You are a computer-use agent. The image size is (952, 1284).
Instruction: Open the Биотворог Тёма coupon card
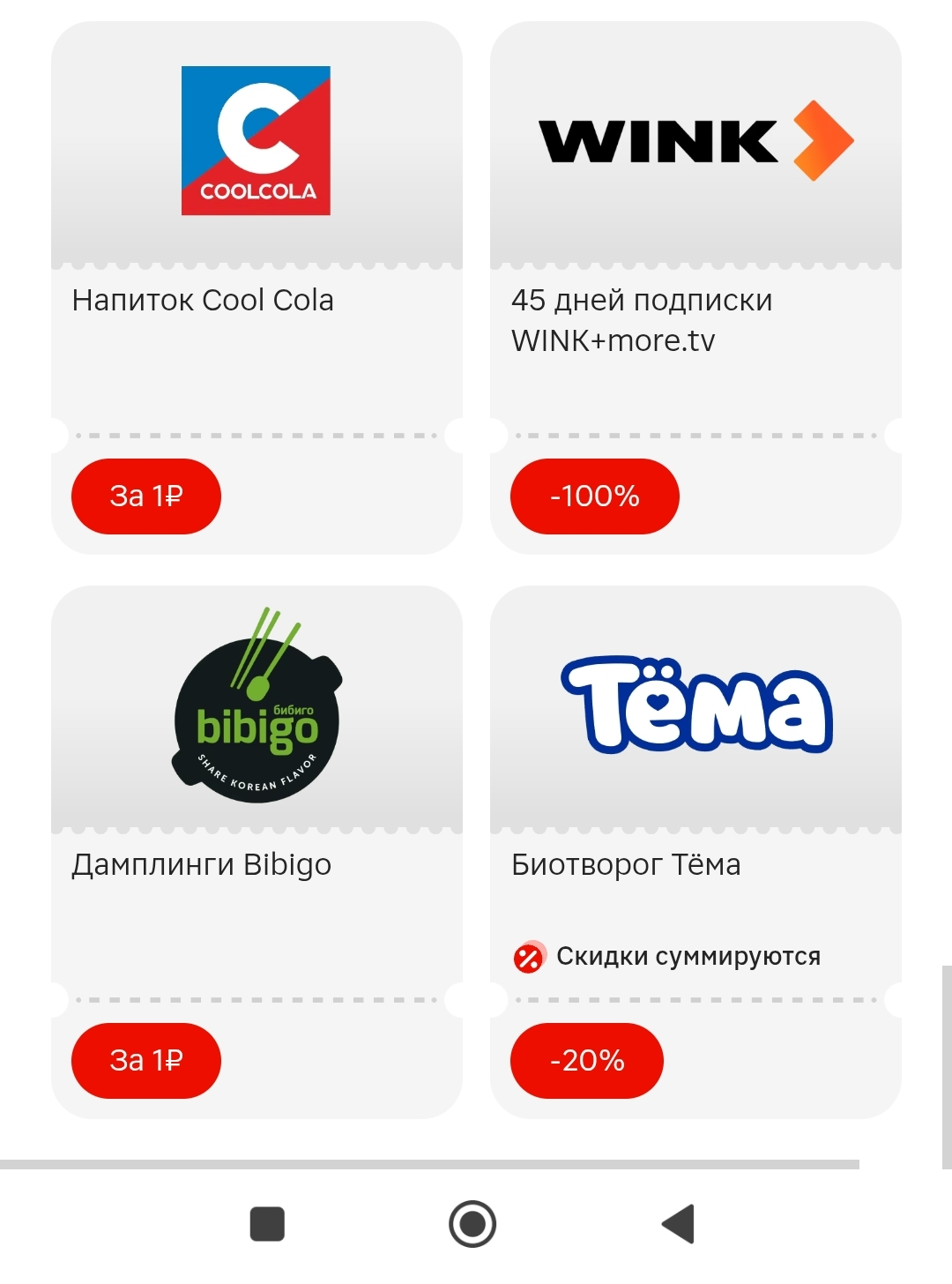[695, 852]
